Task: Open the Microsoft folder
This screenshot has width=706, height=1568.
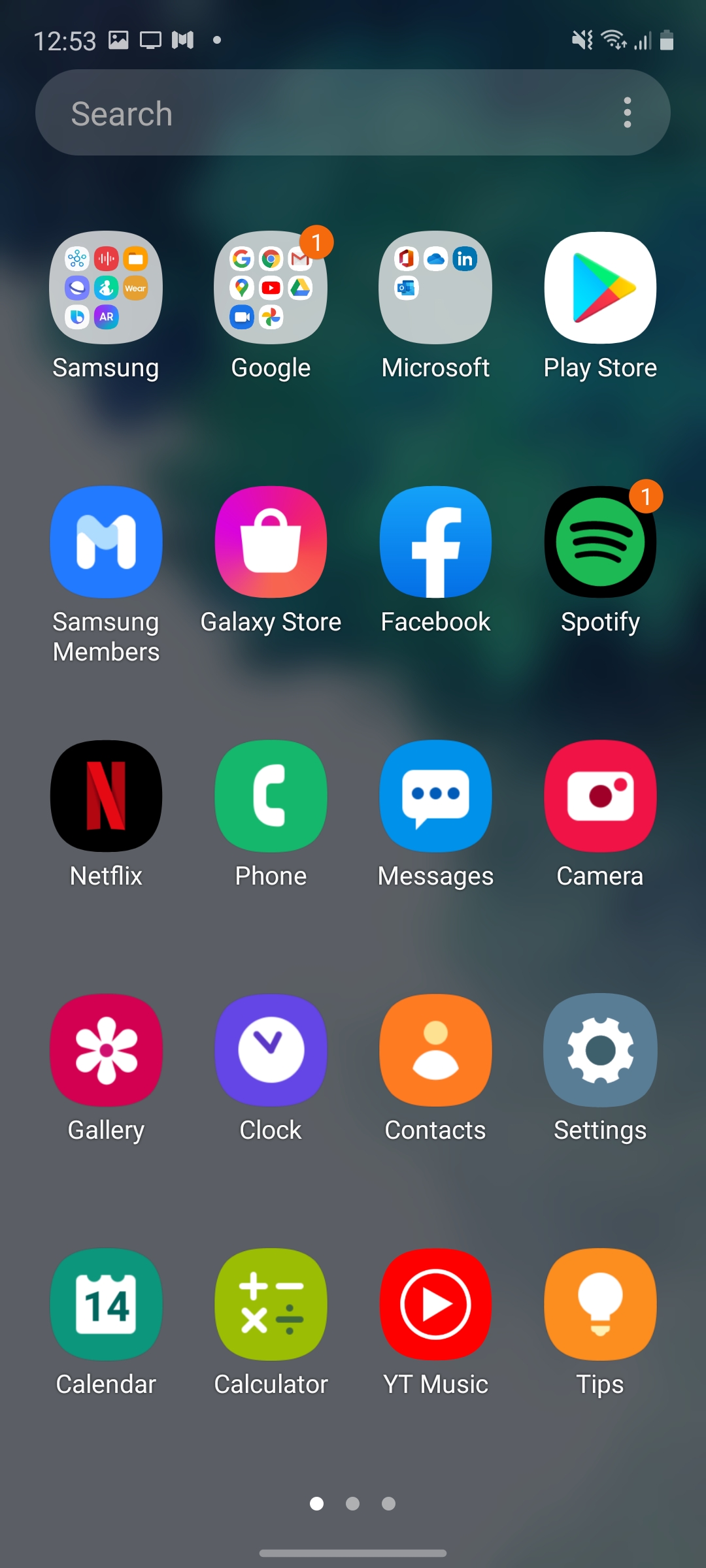Action: pyautogui.click(x=435, y=287)
